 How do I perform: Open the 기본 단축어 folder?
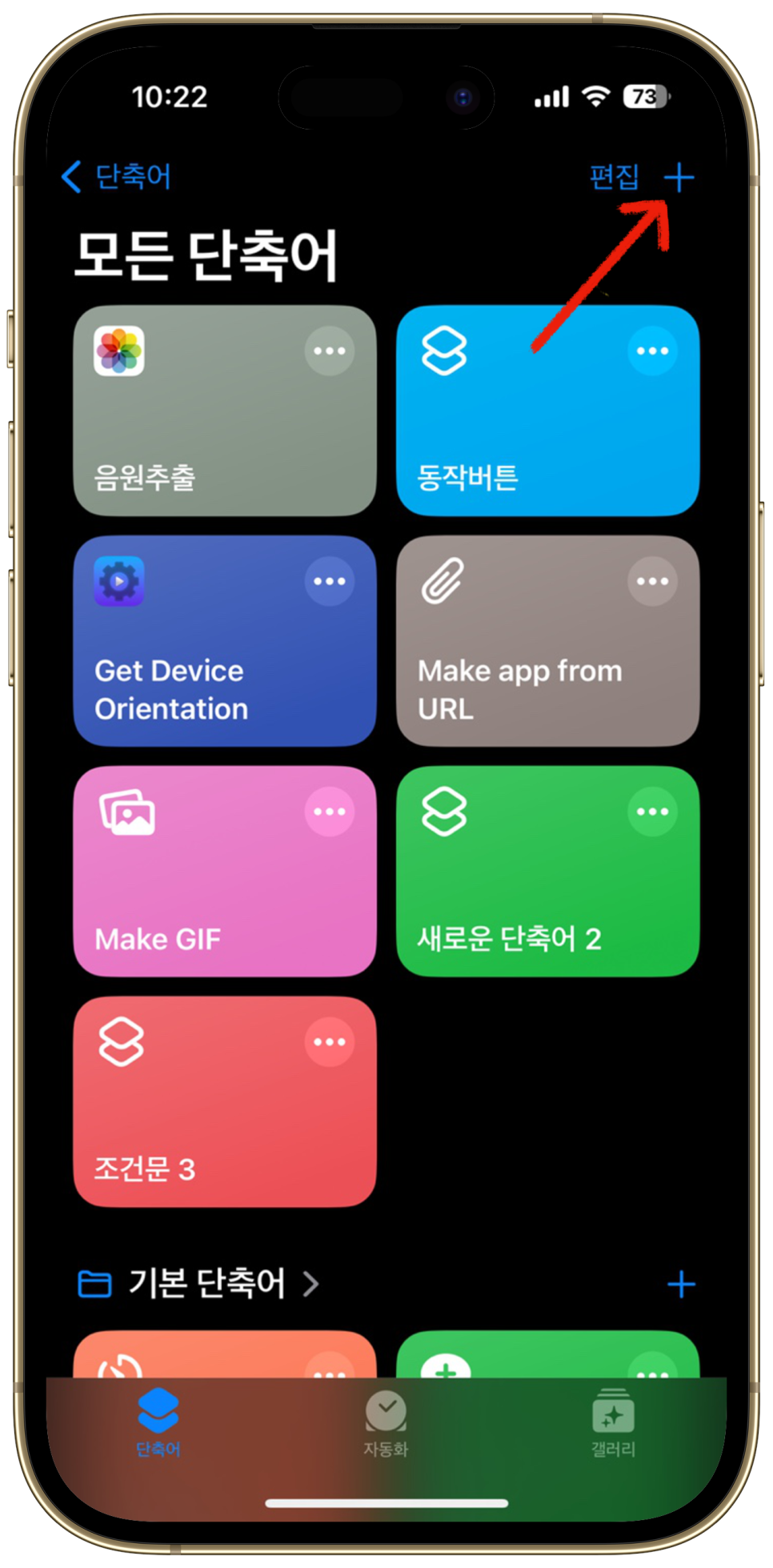(x=199, y=1284)
